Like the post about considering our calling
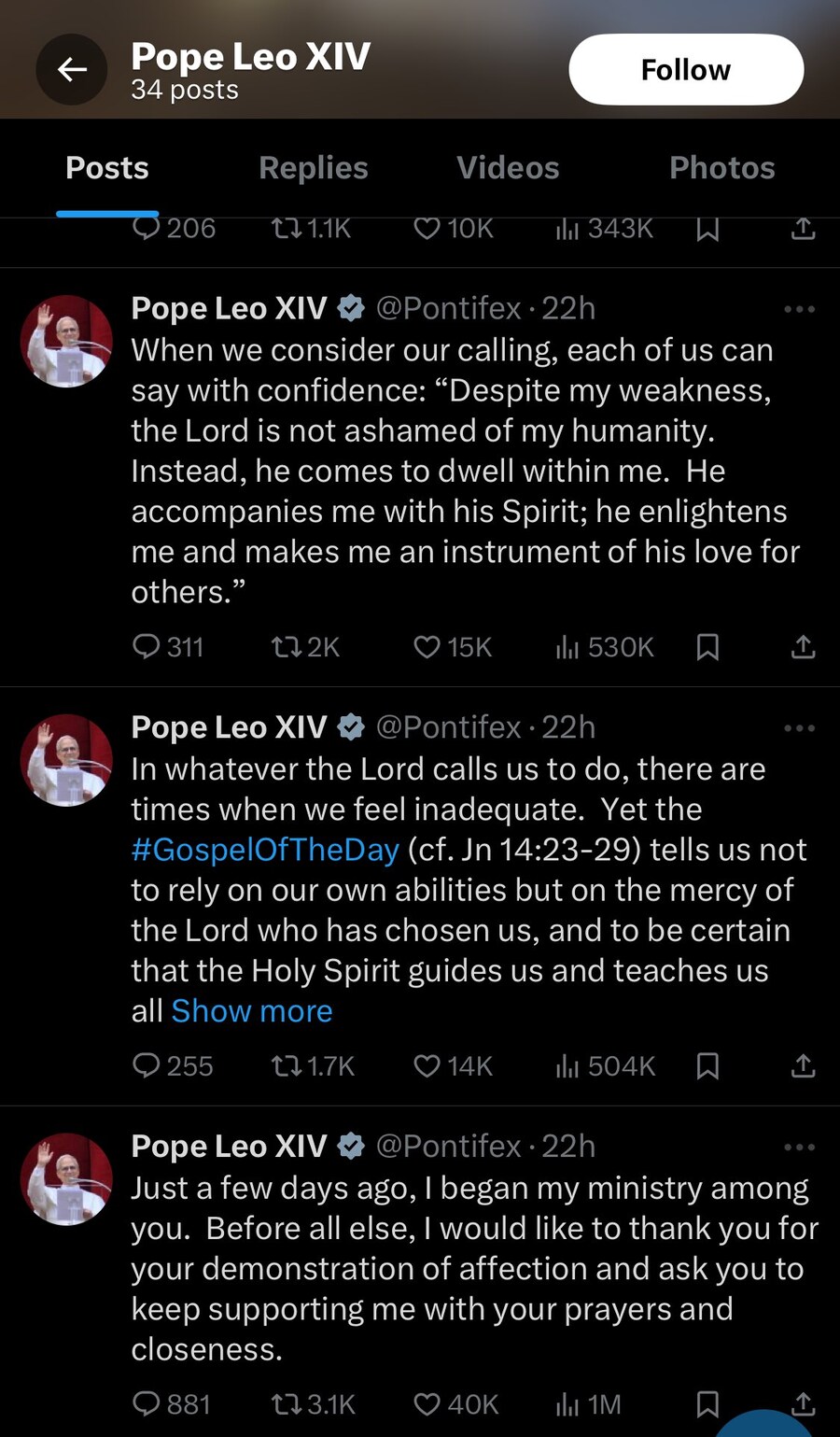The height and width of the screenshot is (1437, 840). [x=453, y=647]
